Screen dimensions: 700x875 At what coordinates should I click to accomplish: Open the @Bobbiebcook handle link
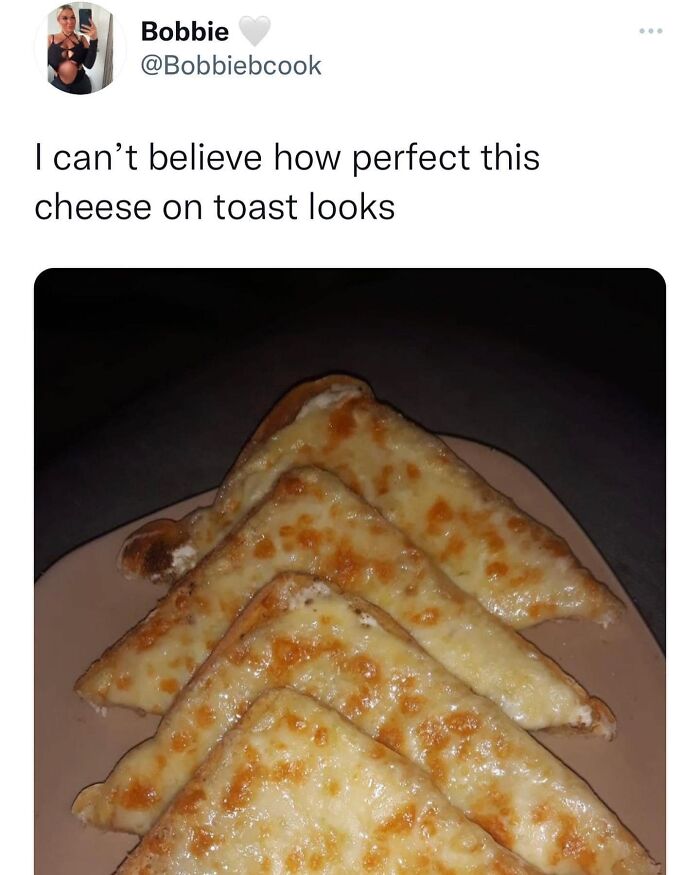click(x=231, y=66)
